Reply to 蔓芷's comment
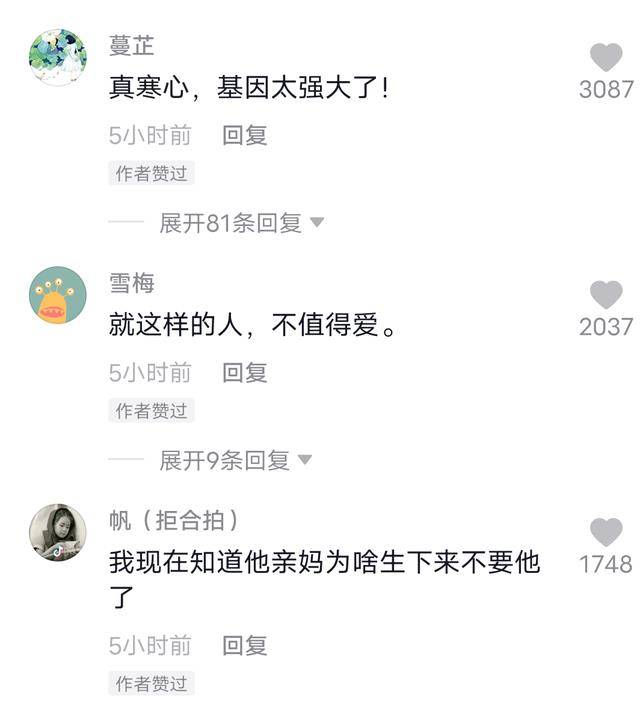 [244, 136]
